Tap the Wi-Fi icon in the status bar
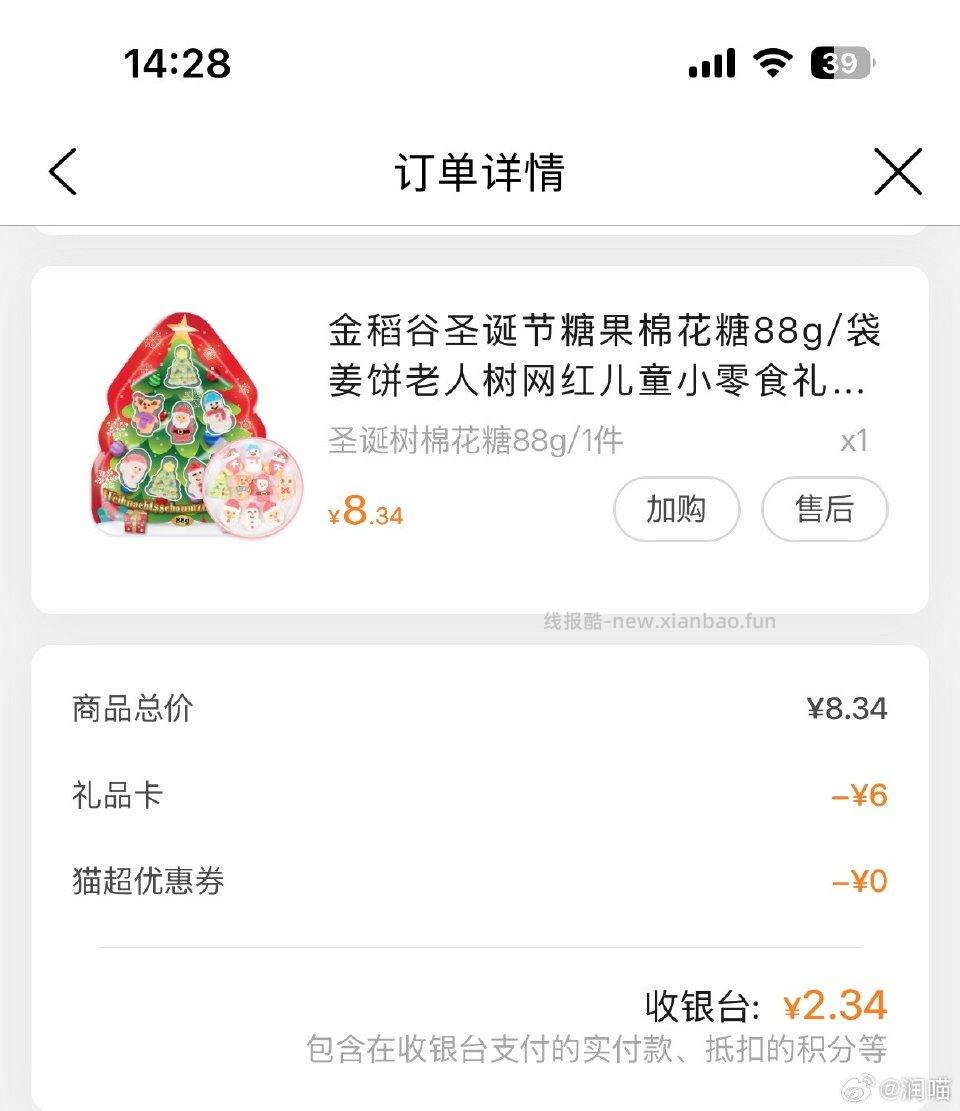 pos(772,62)
